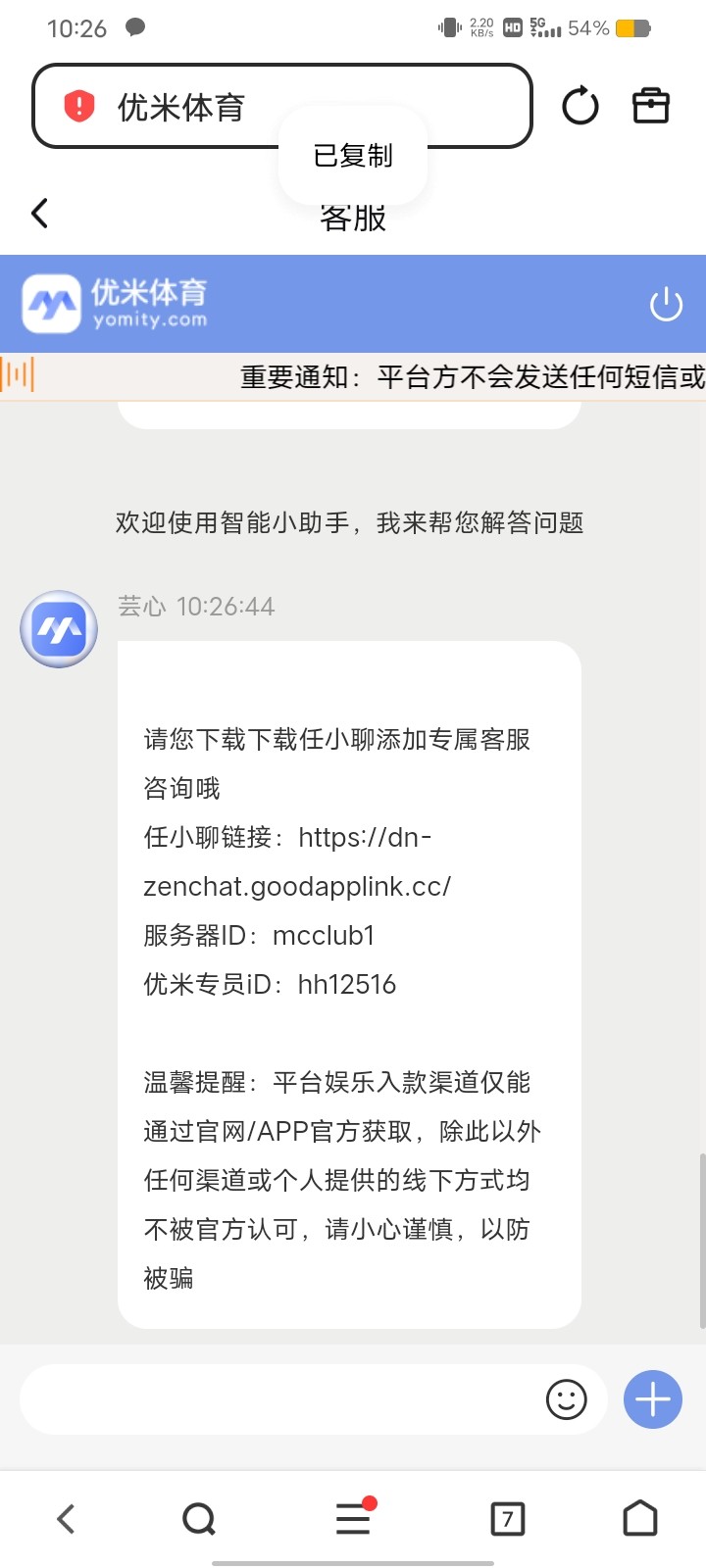Open the emoji picker in chat input
Screen dimensions: 706x1568
[567, 1399]
